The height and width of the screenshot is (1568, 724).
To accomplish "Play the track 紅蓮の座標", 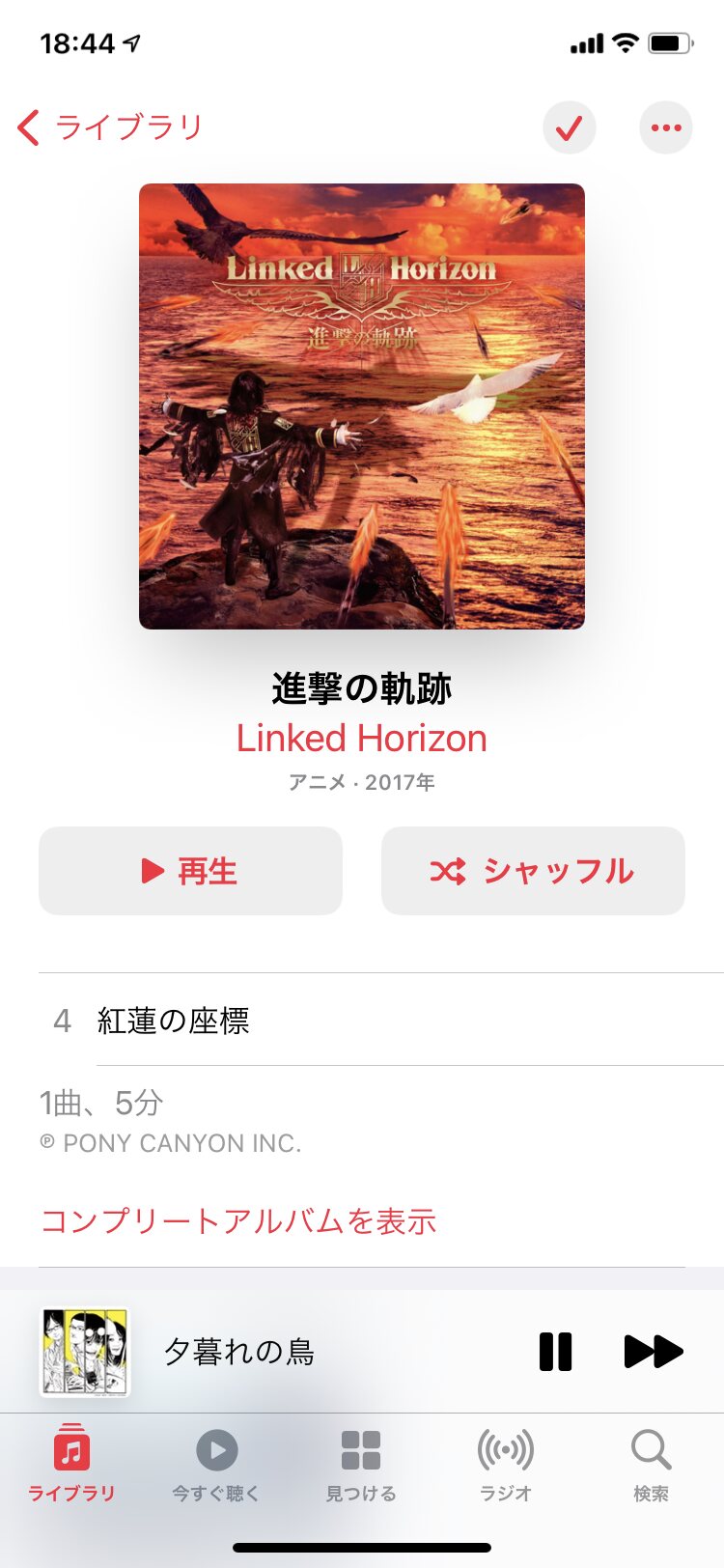I will pyautogui.click(x=381, y=1020).
